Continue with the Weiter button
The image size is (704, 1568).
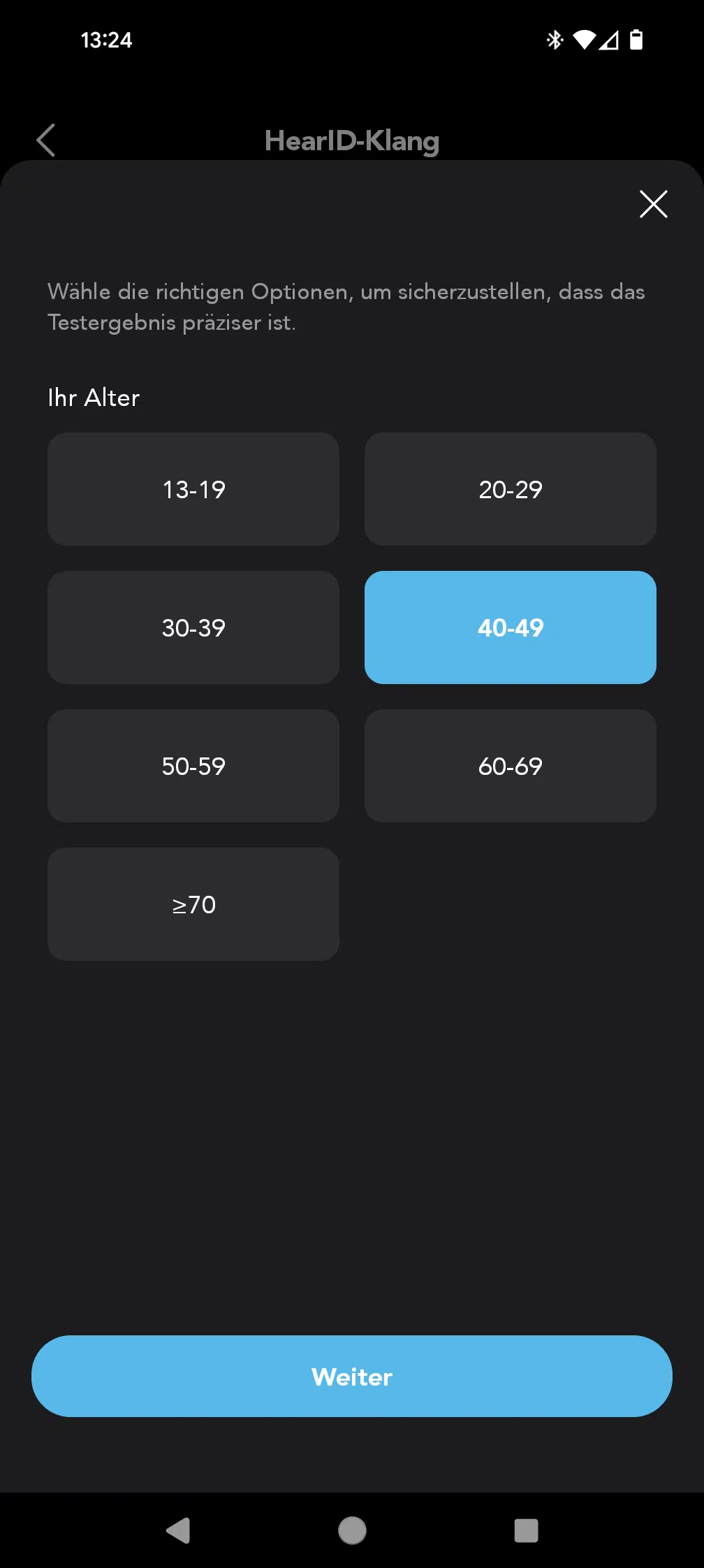tap(352, 1377)
